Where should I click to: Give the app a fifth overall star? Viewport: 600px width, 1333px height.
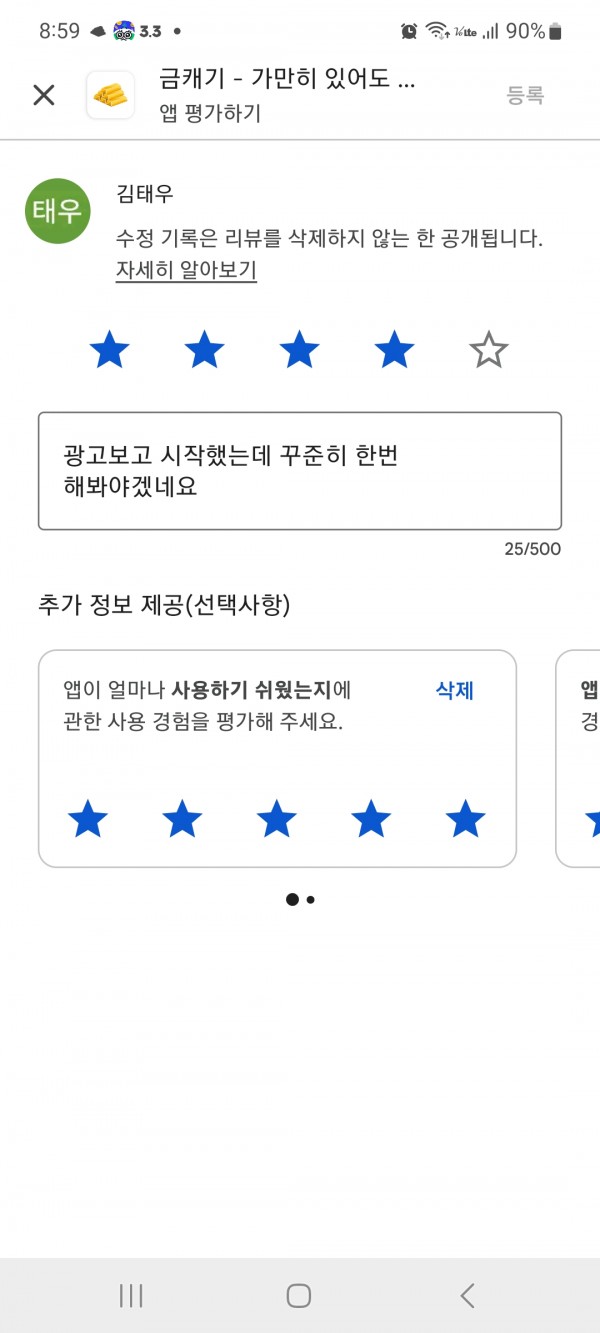[489, 351]
